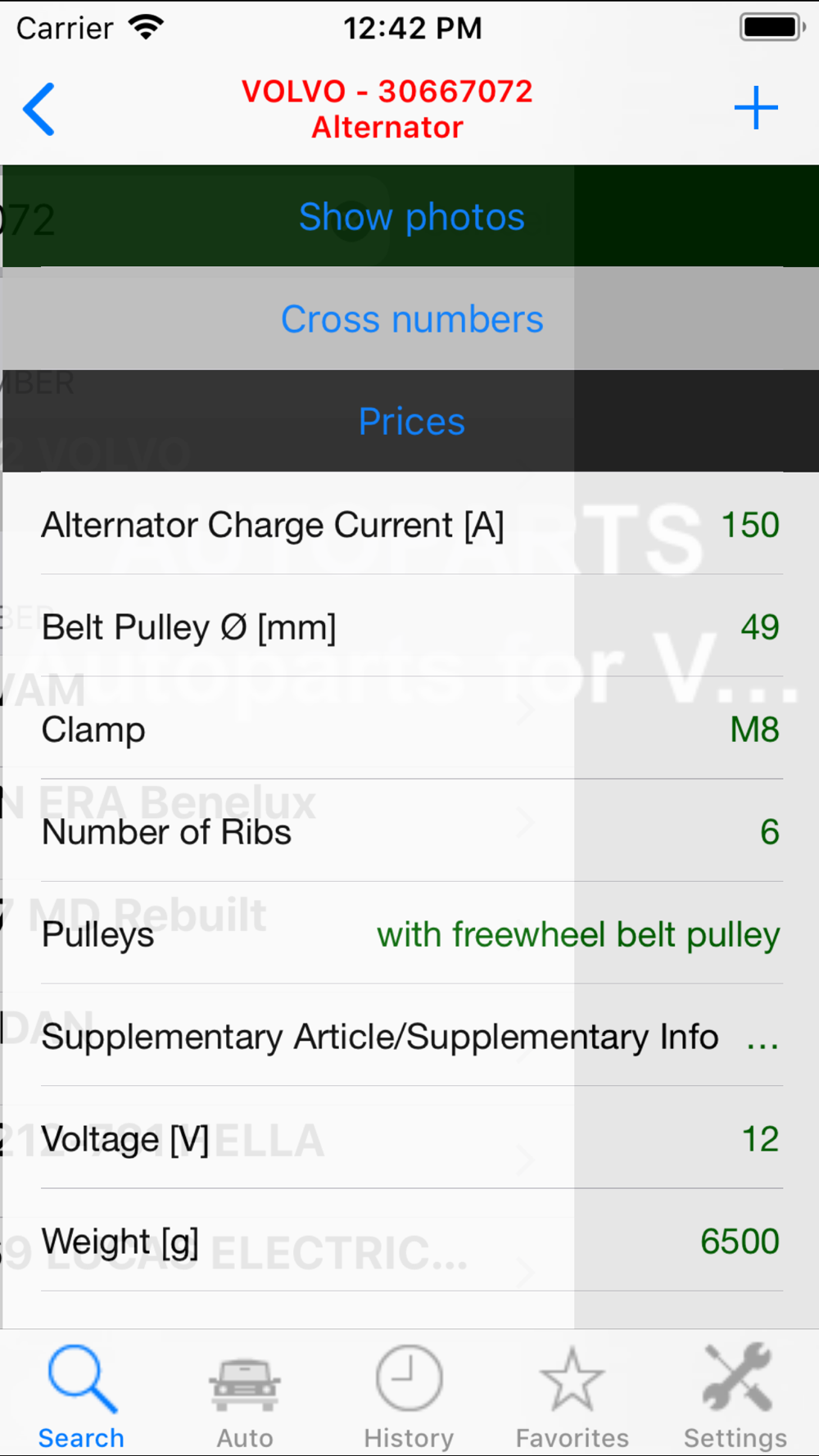View Cross numbers

[x=411, y=319]
